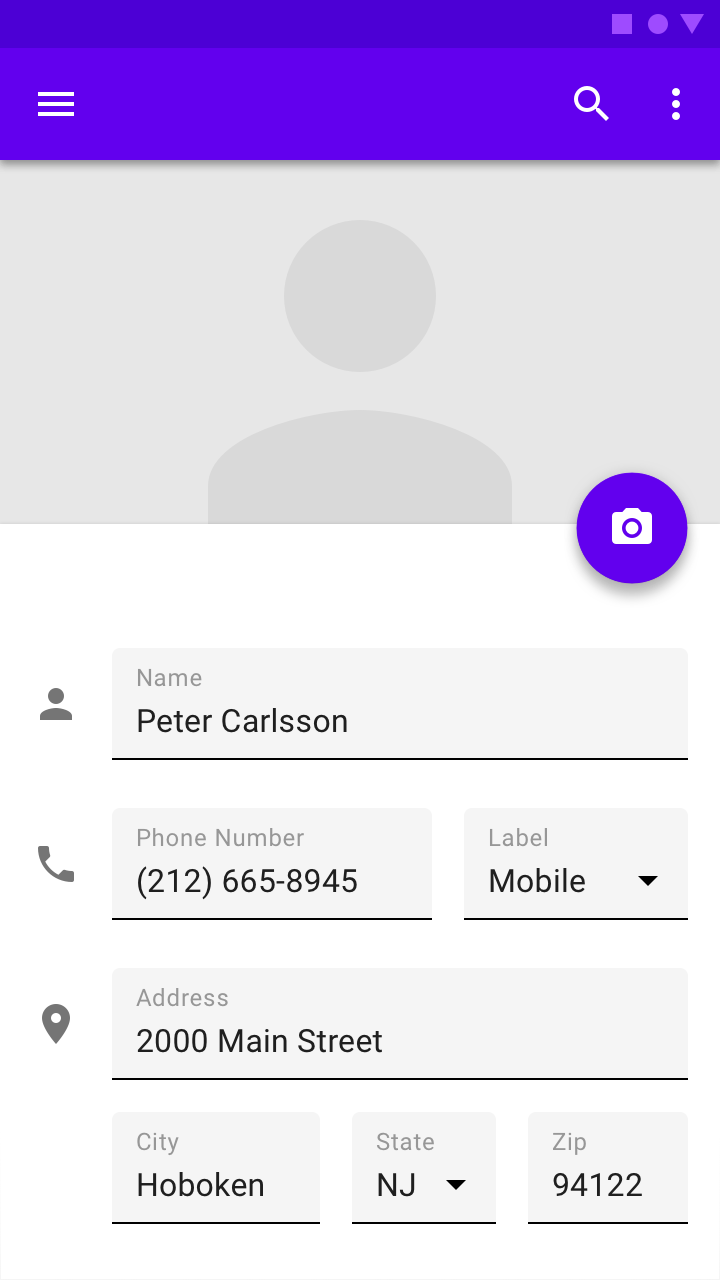The height and width of the screenshot is (1280, 720).
Task: Edit the Phone Number field
Action: coord(271,864)
